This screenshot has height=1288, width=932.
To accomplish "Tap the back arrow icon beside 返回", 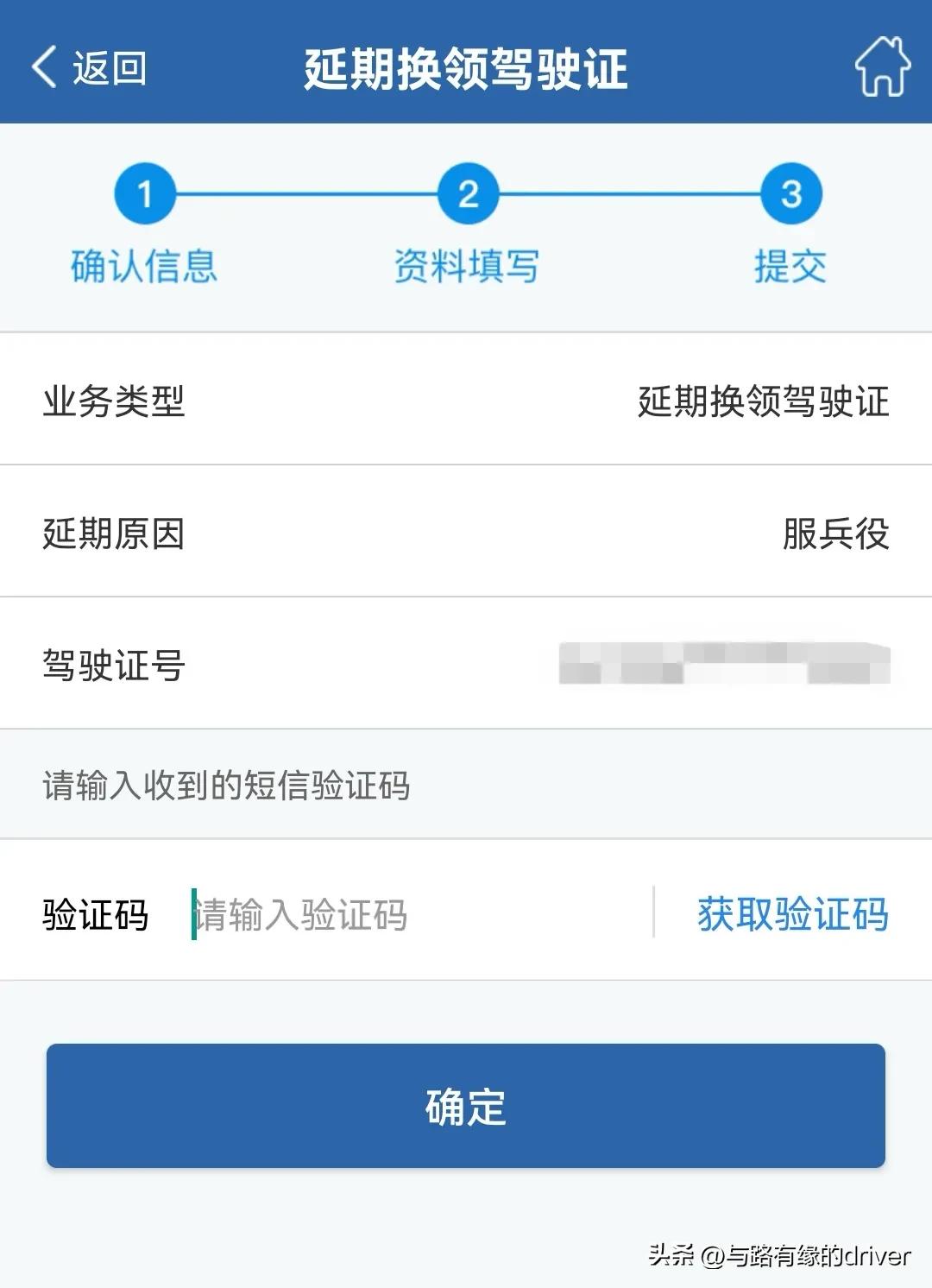I will tap(41, 67).
